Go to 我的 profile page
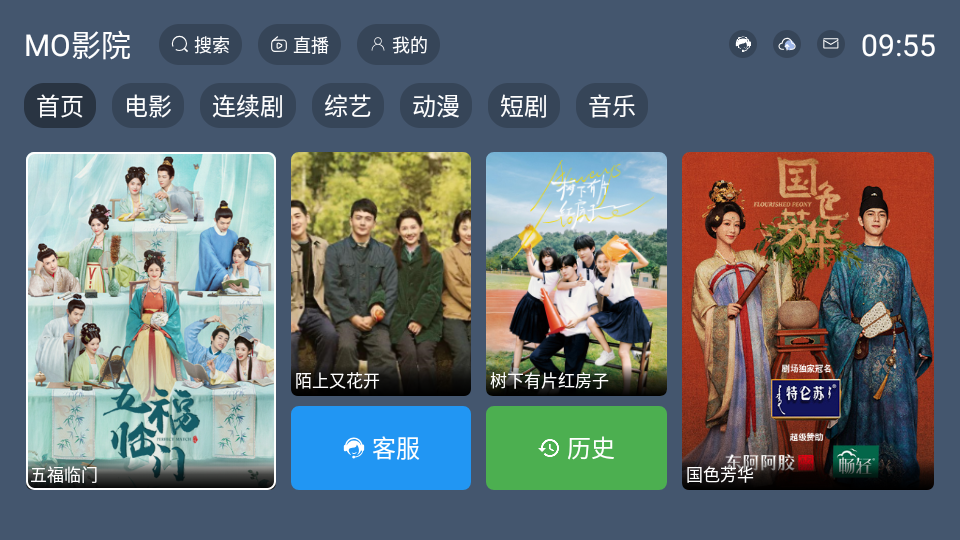This screenshot has height=540, width=960. click(398, 45)
